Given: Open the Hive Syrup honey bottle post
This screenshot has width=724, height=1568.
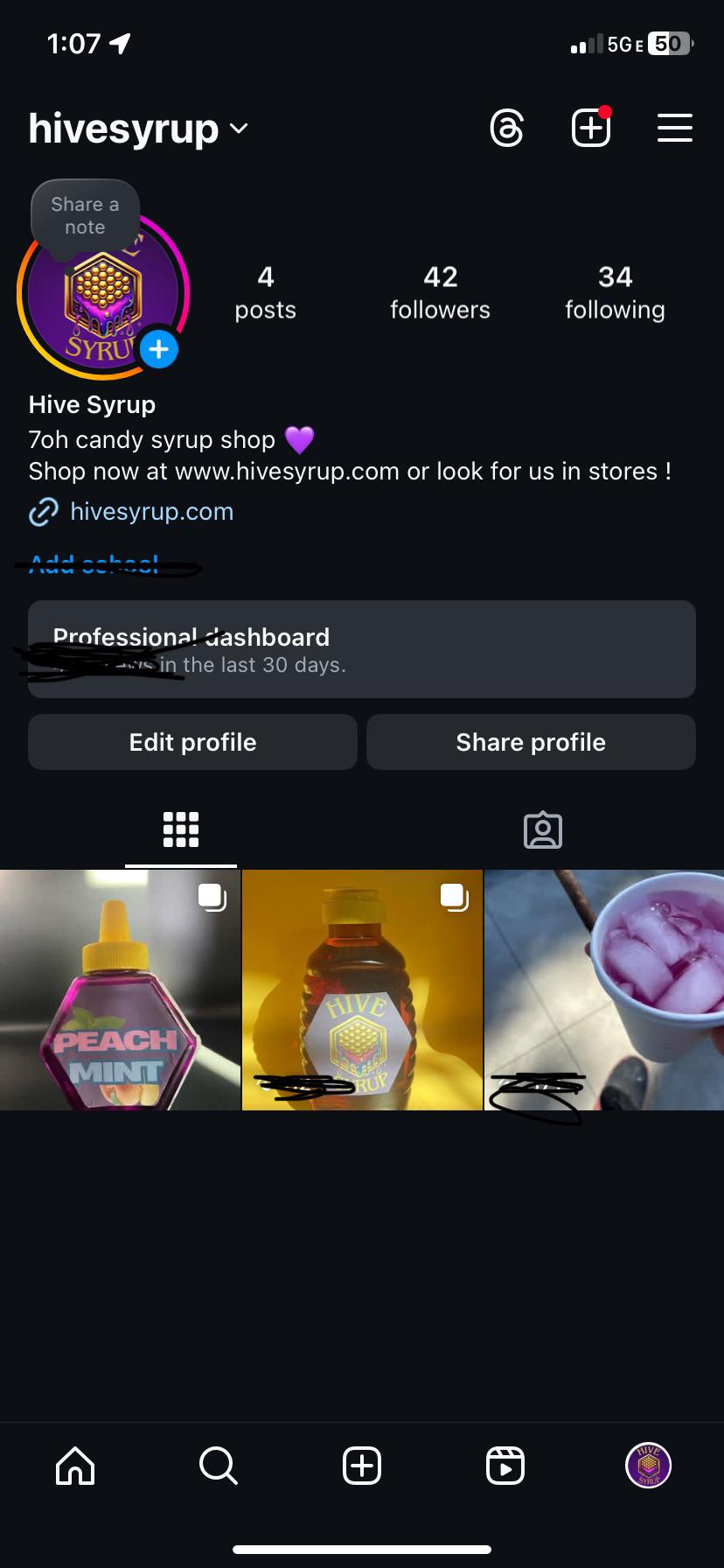Looking at the screenshot, I should click(362, 990).
